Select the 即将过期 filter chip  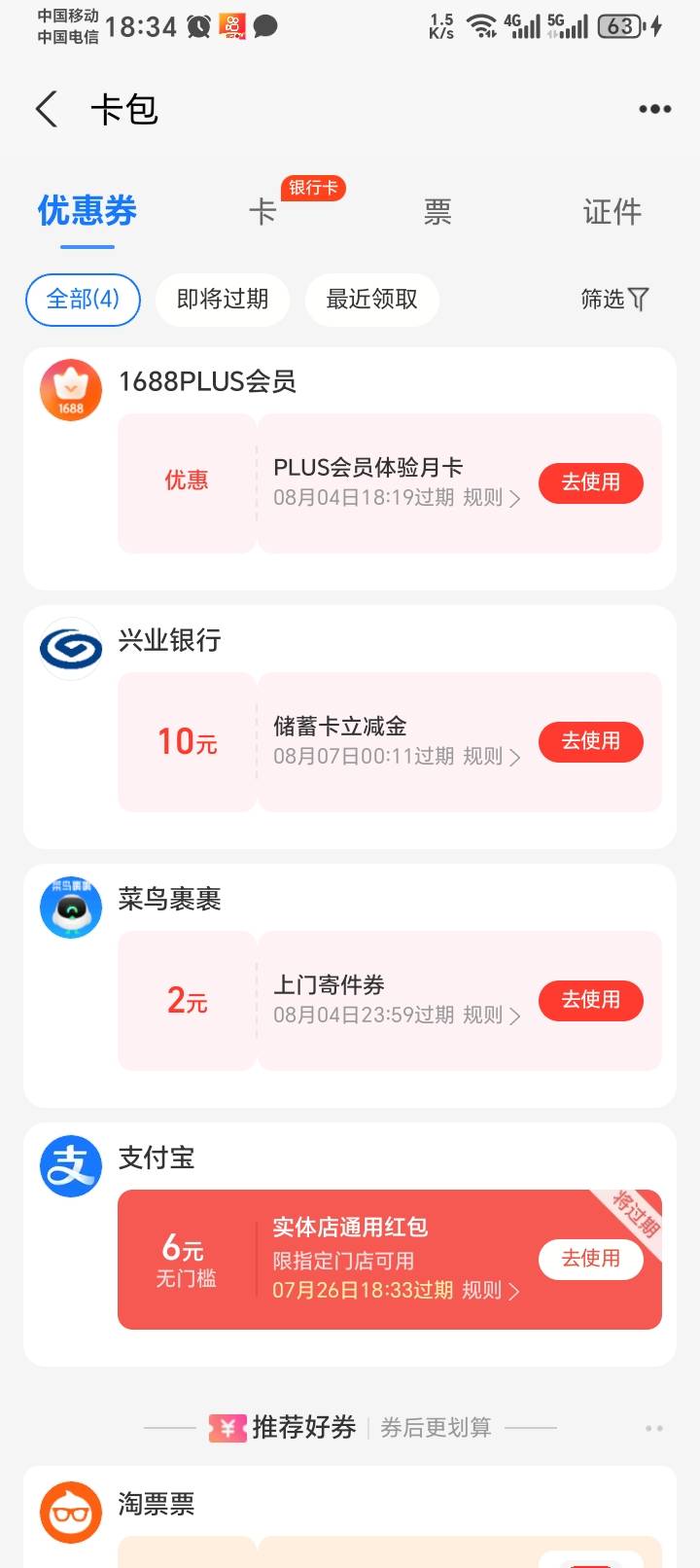[223, 300]
